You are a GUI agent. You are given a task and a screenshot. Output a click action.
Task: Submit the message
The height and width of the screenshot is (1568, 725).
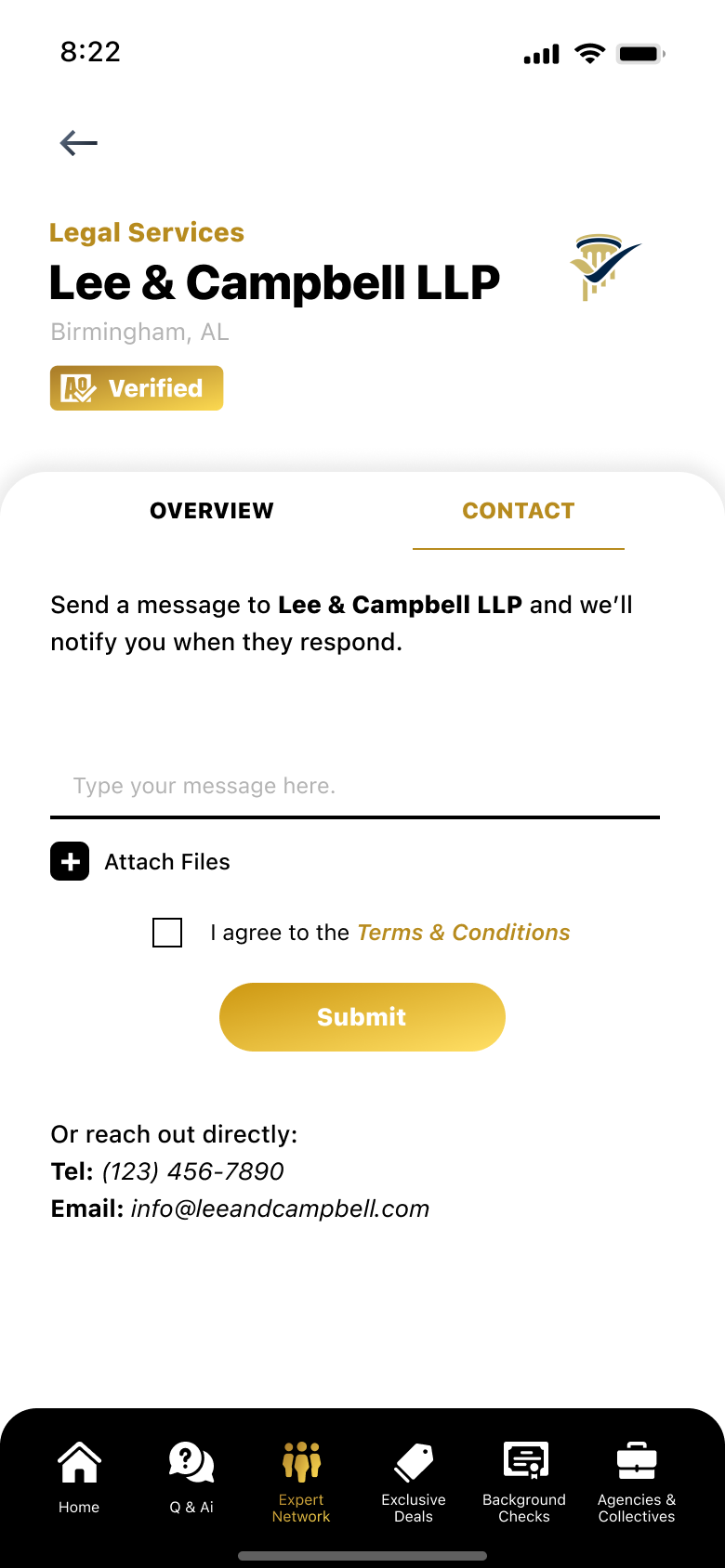[x=362, y=1017]
